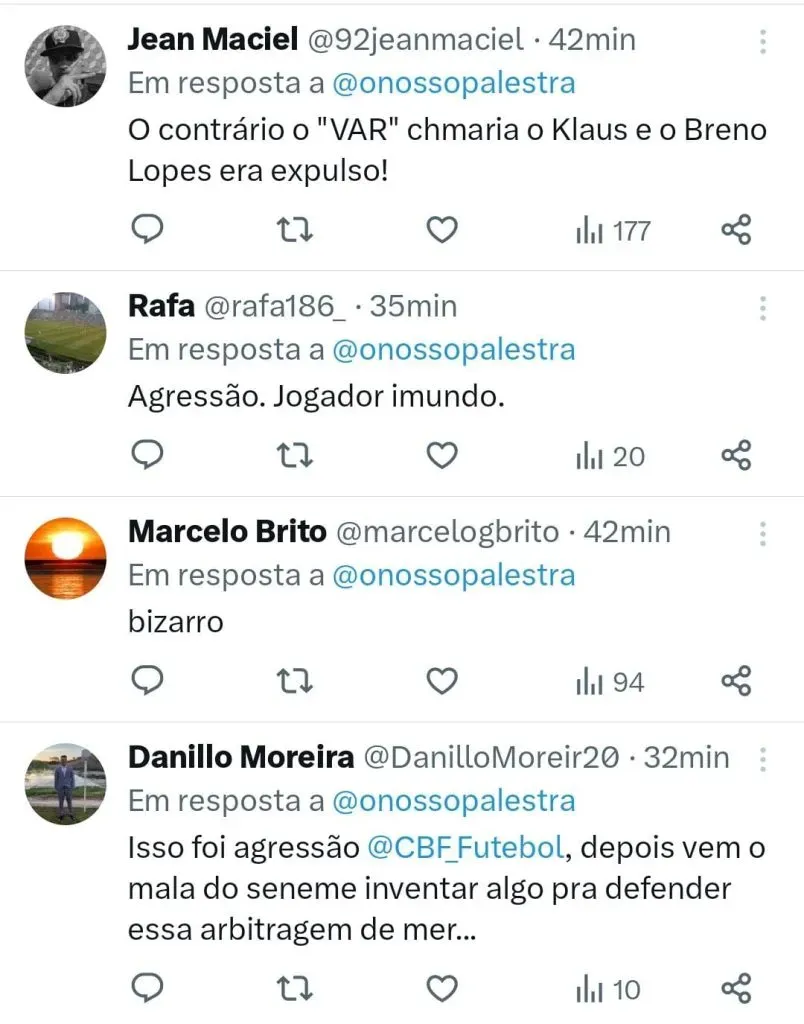
Task: Reply to Rafa's tweet
Action: coord(148,457)
